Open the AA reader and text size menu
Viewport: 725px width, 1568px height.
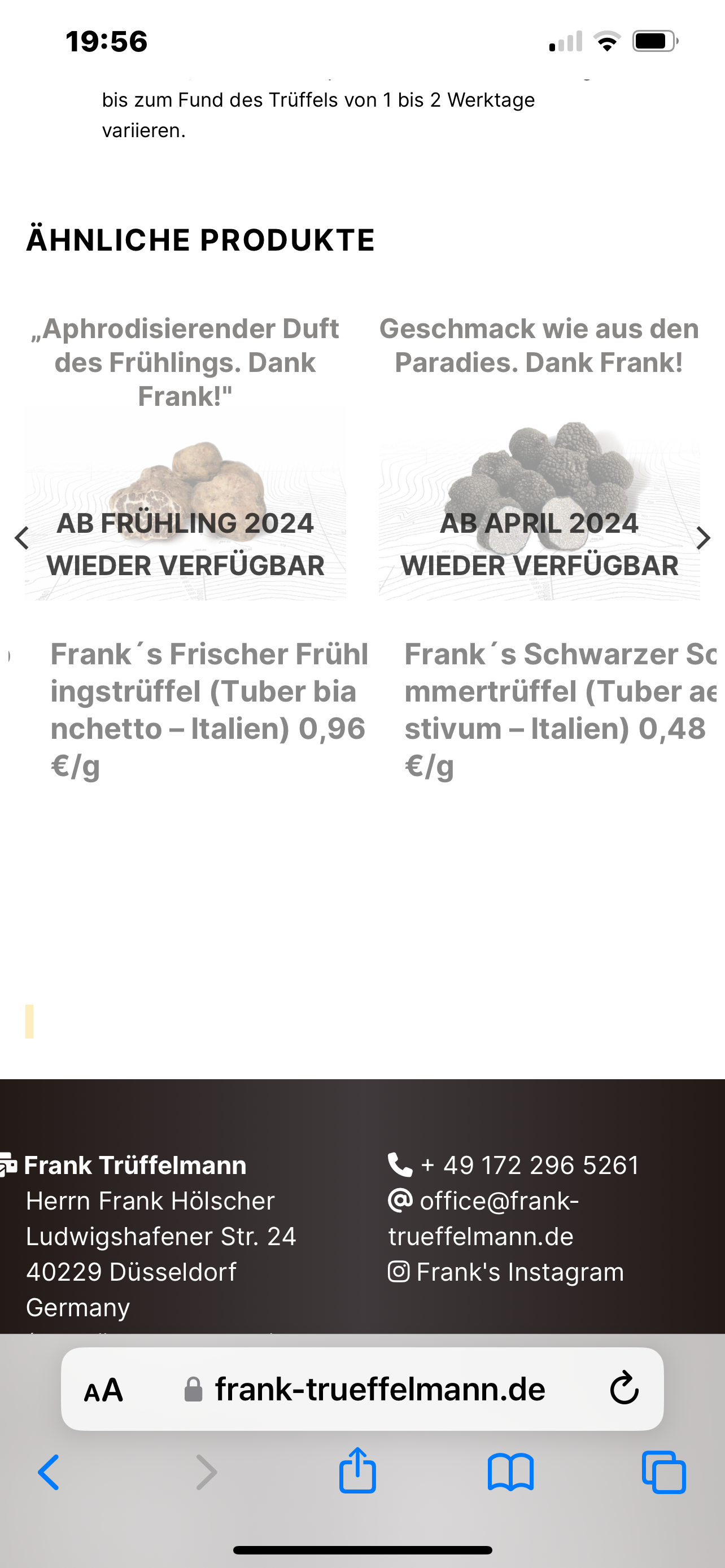103,1390
